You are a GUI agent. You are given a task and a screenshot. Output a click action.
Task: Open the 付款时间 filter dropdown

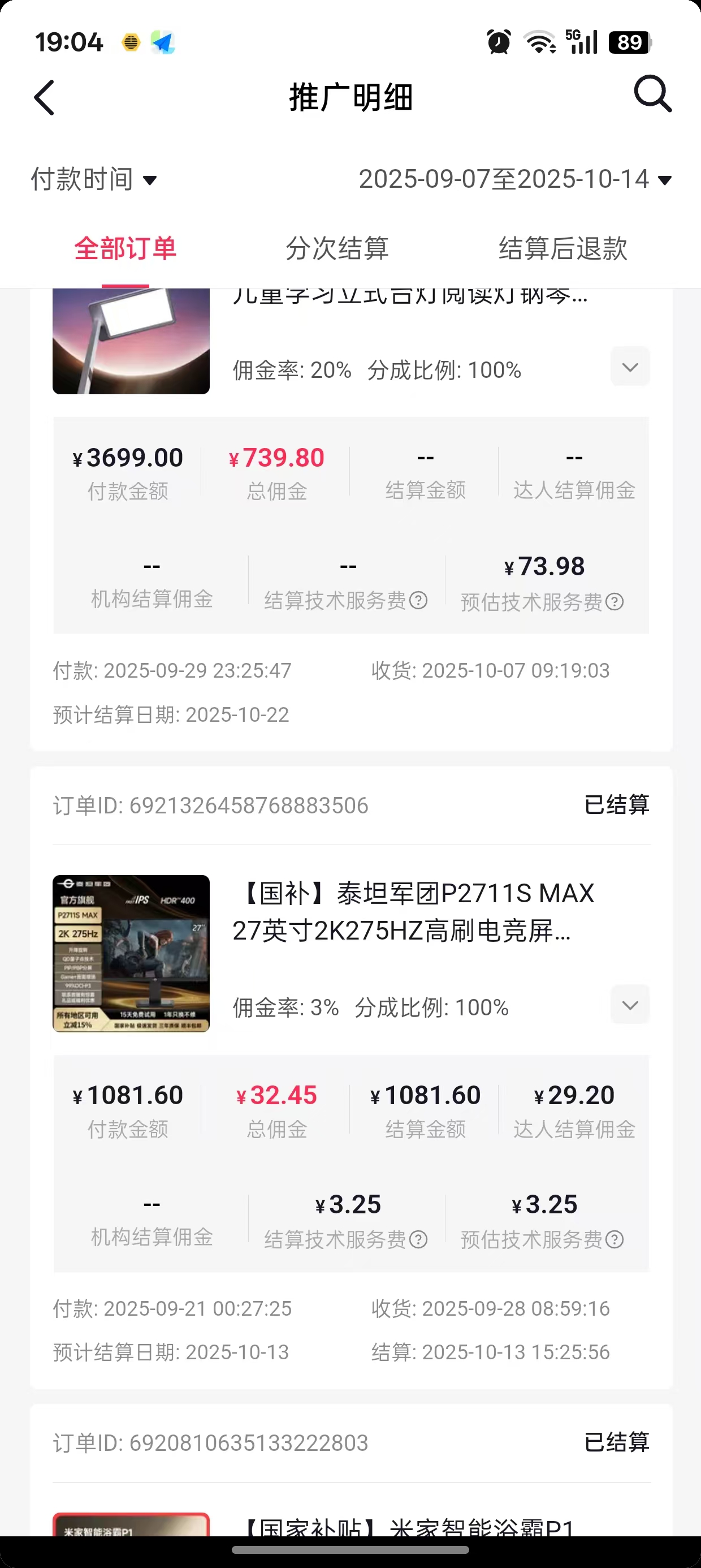point(94,179)
